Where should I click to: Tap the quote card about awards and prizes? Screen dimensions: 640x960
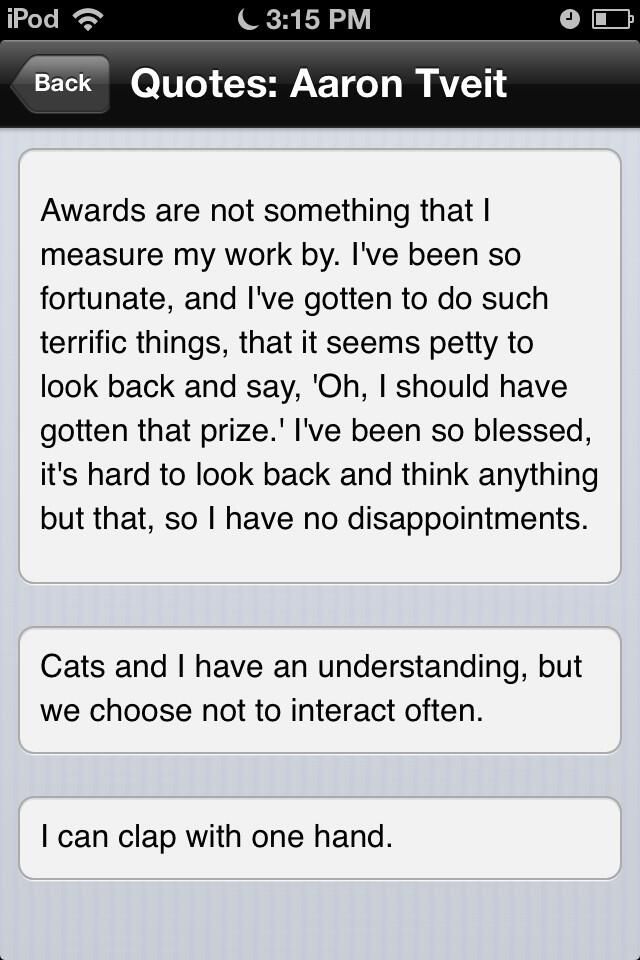(x=320, y=365)
